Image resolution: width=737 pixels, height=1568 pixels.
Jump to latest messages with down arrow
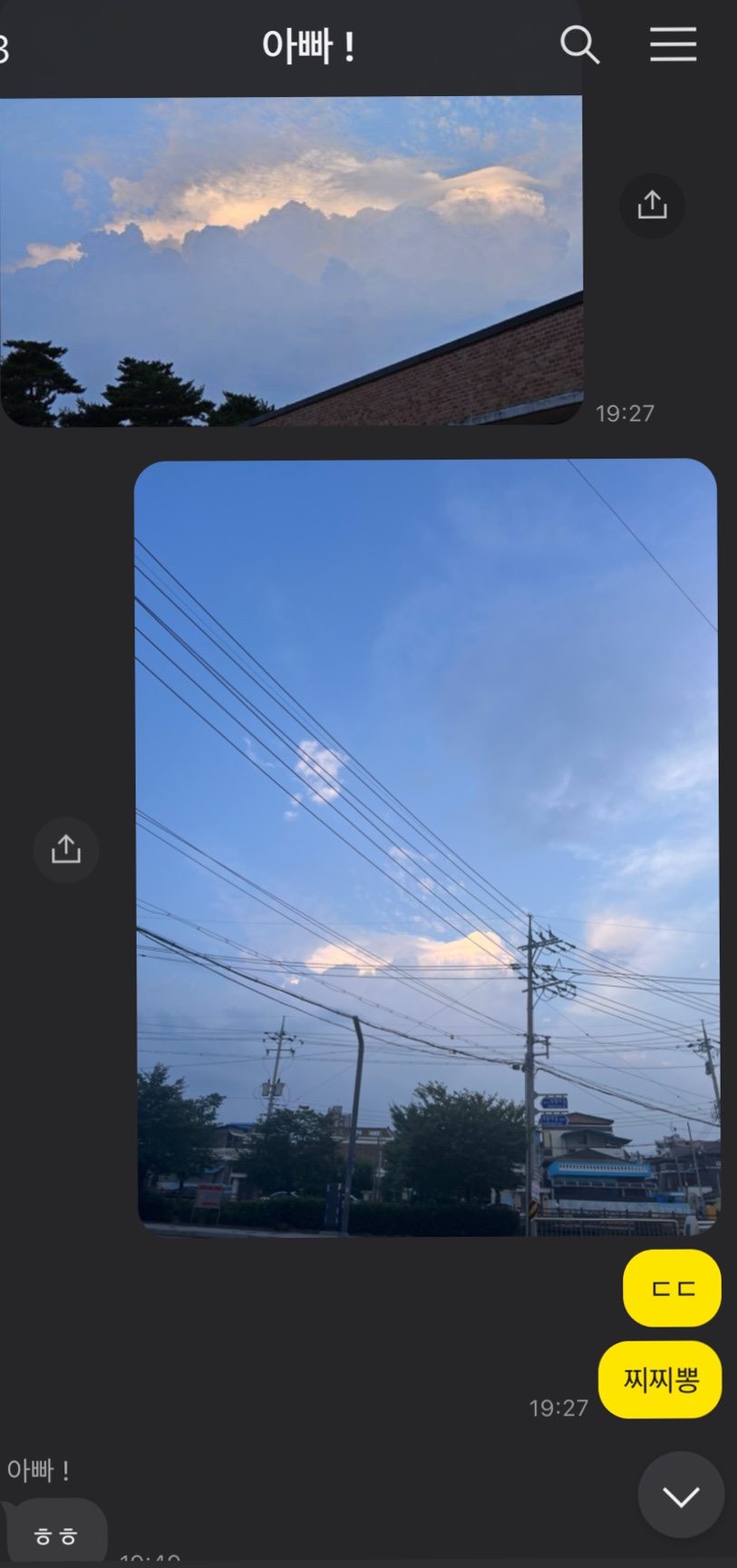(x=681, y=1495)
